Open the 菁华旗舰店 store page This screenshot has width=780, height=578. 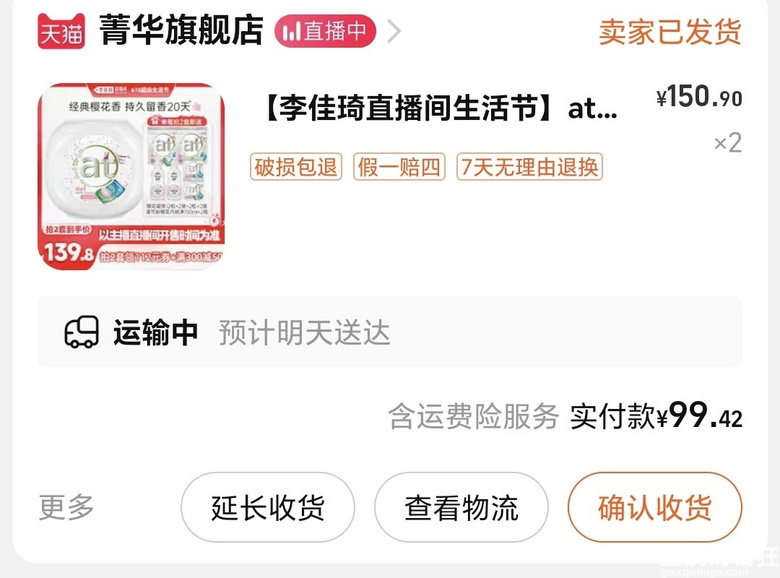coord(180,30)
